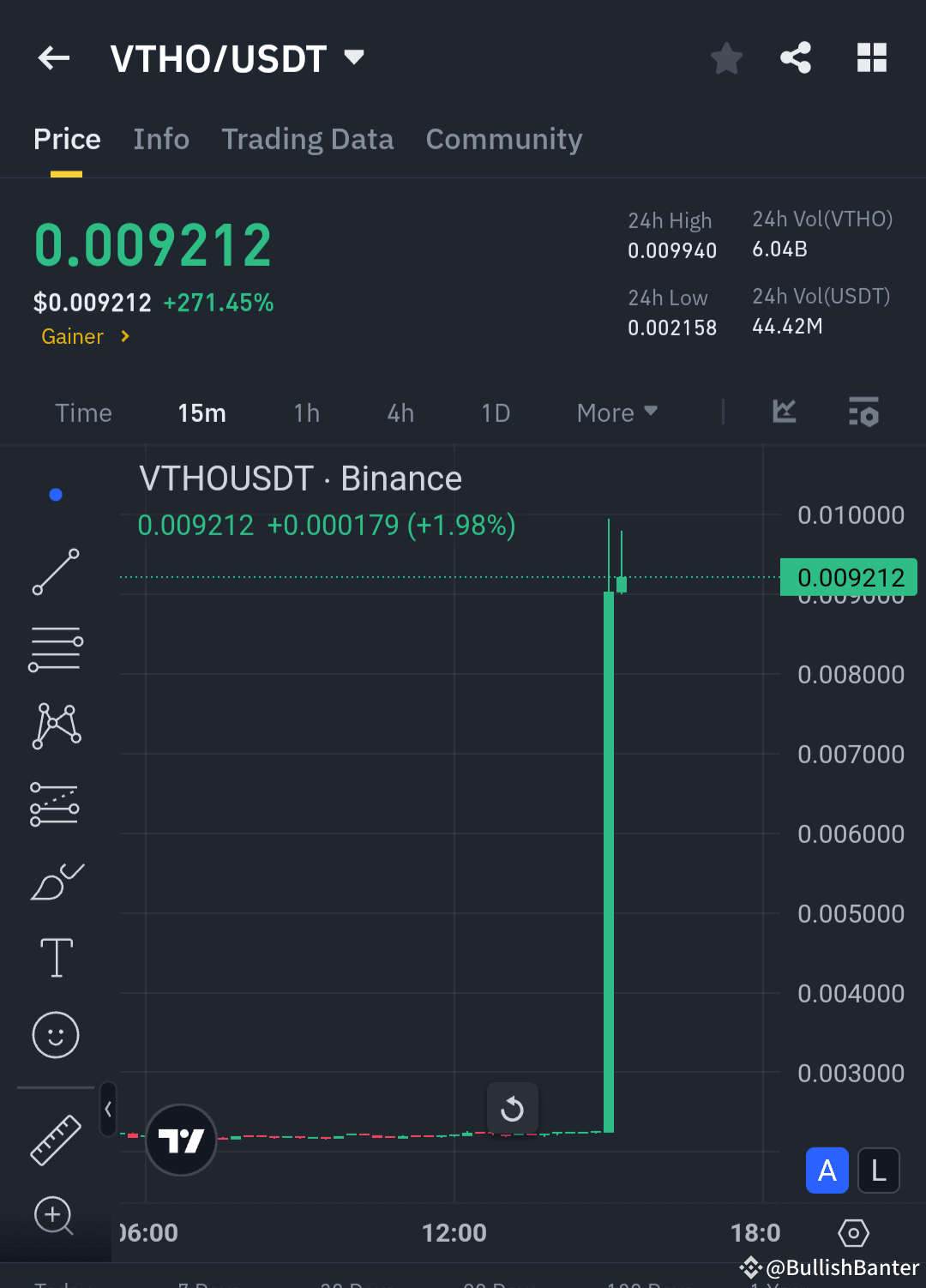Switch to the Trading Data tab
Screen dimensions: 926x1288
(x=308, y=139)
